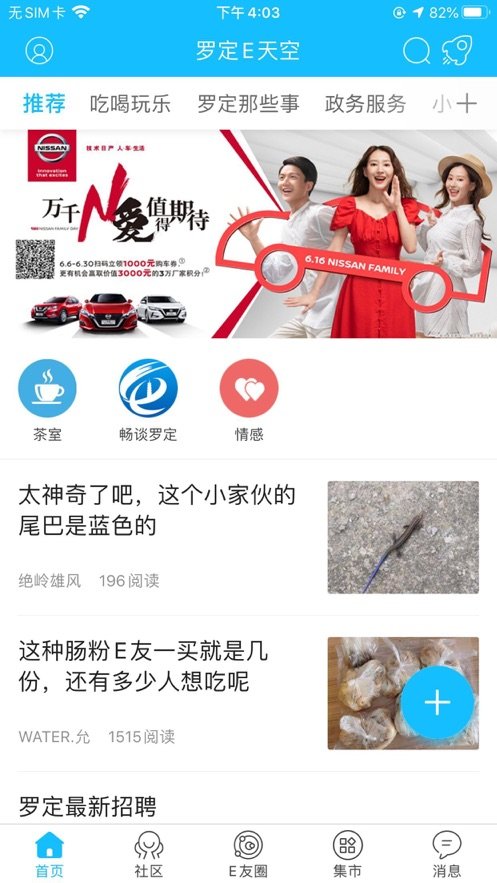Select the 推荐 tab

point(44,104)
